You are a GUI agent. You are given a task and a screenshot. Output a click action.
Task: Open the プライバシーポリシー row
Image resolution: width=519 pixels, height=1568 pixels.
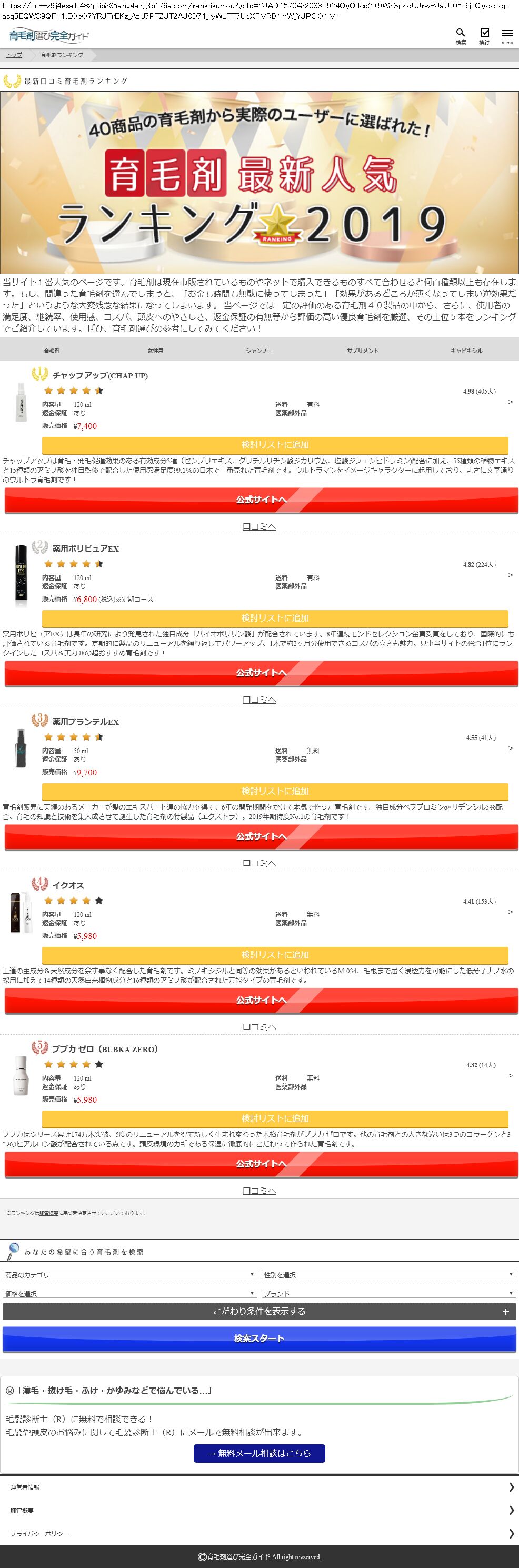pyautogui.click(x=259, y=1534)
